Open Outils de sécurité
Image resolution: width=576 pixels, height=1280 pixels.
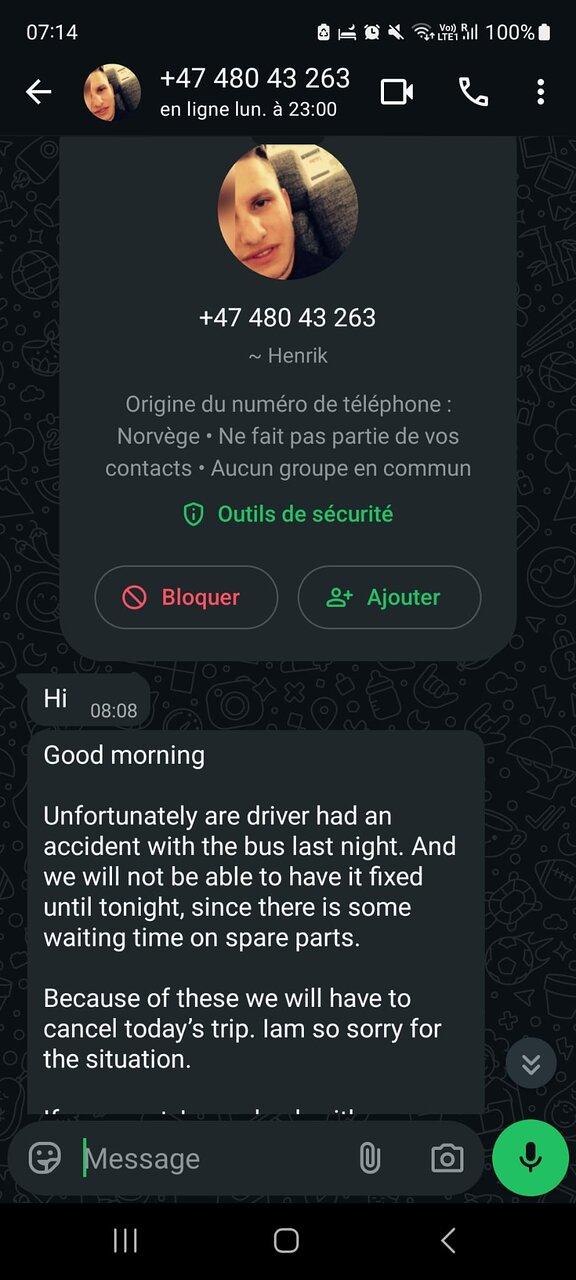coord(288,514)
